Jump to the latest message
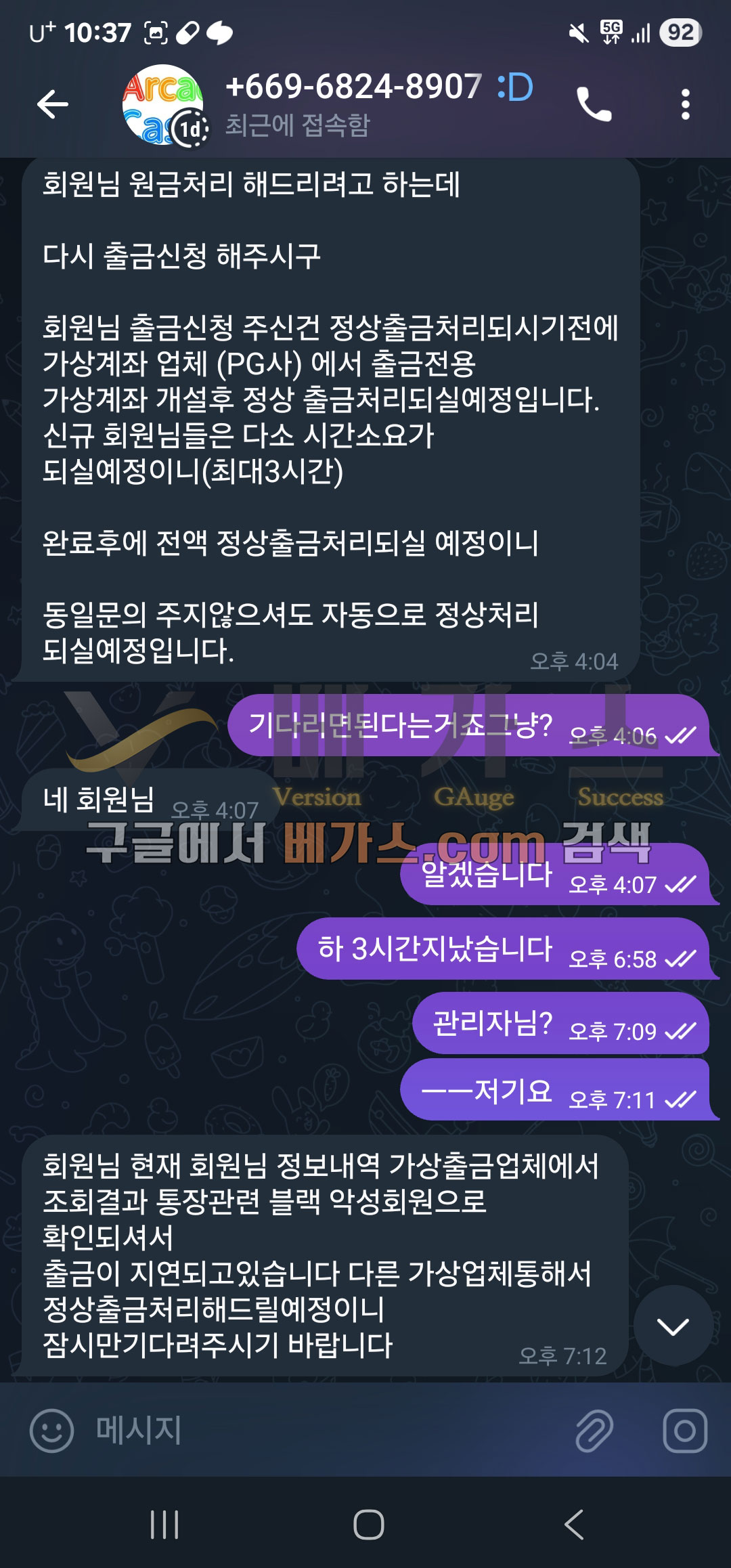 point(673,1326)
